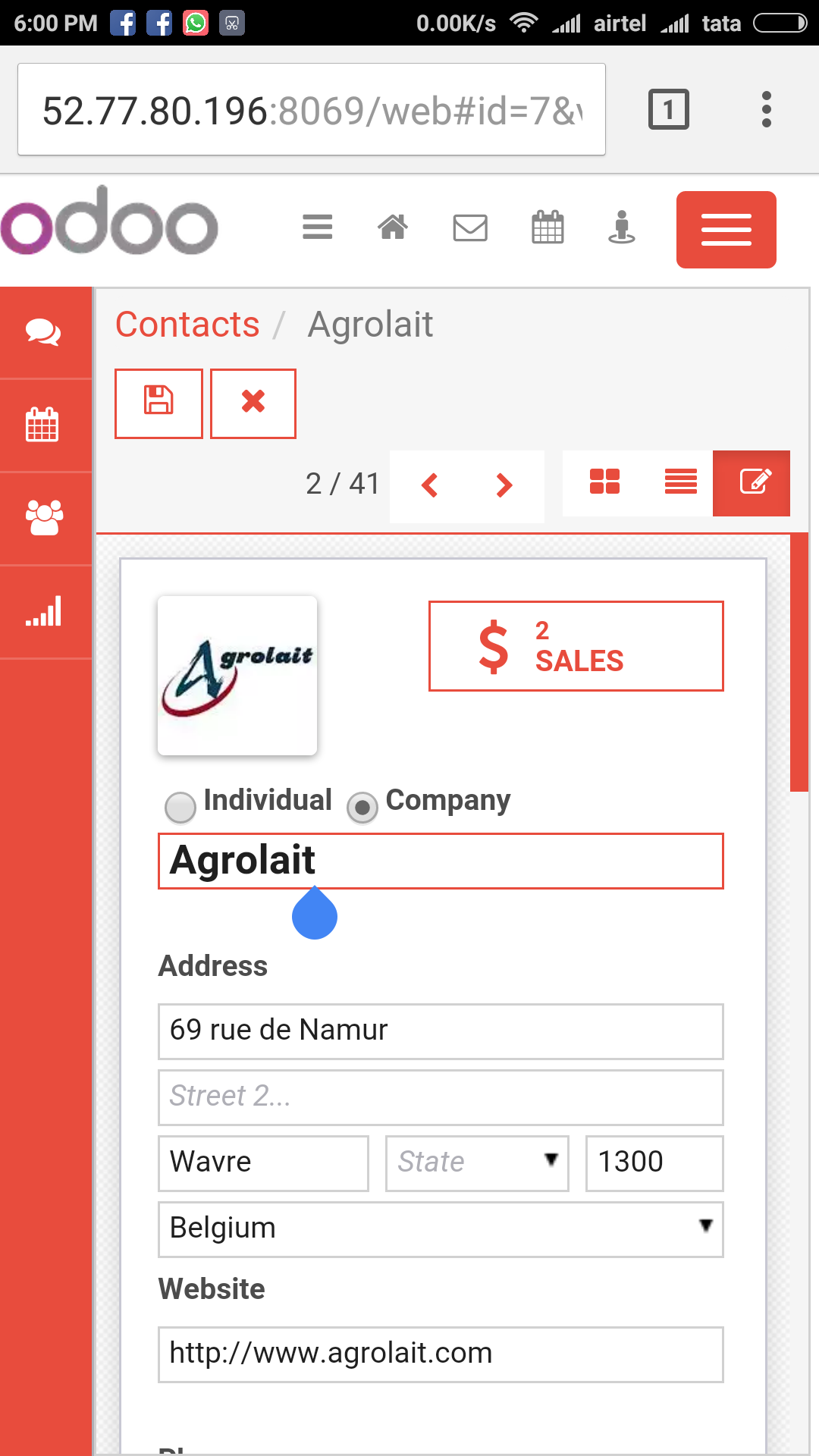Go to the previous contact record
The height and width of the screenshot is (1456, 819).
tap(429, 485)
